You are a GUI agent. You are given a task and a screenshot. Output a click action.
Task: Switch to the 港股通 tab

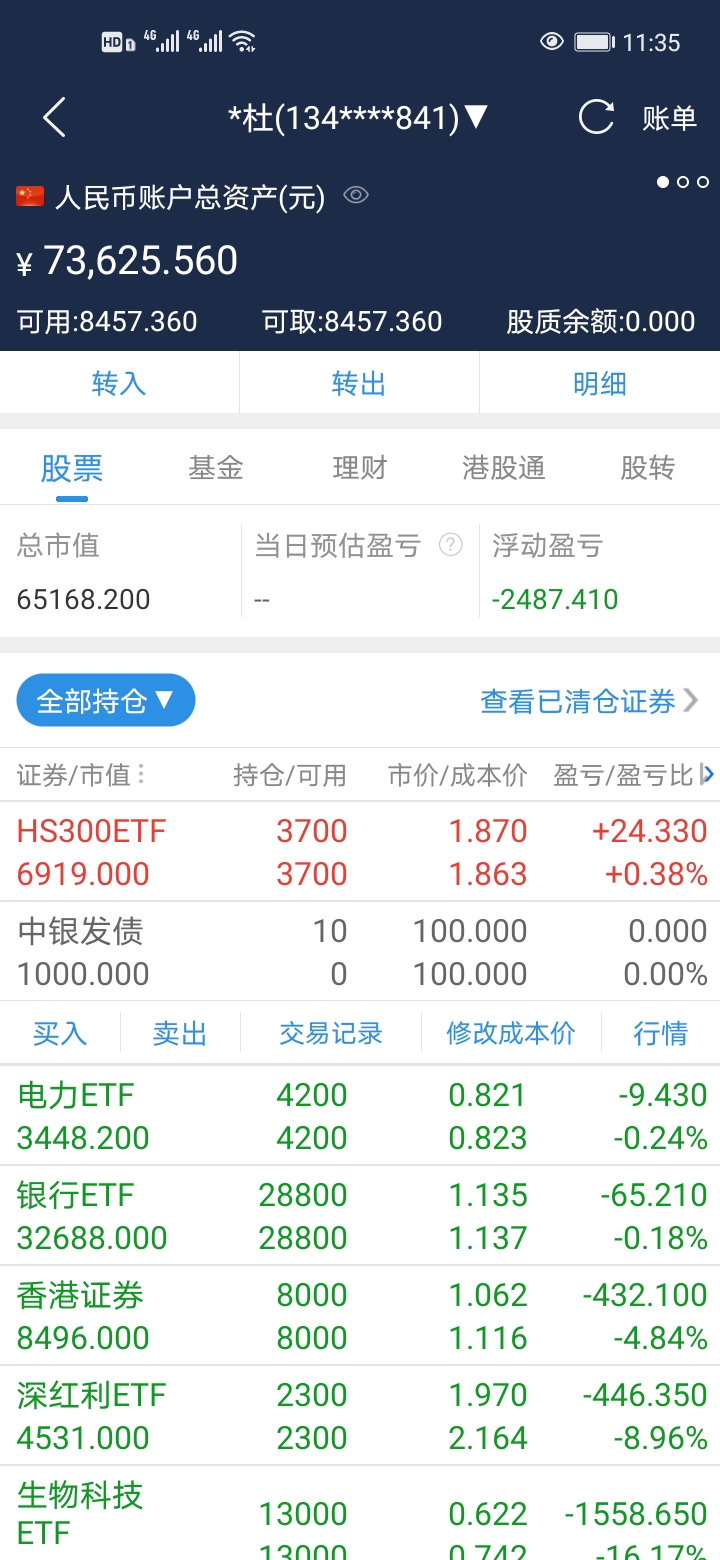coord(503,468)
